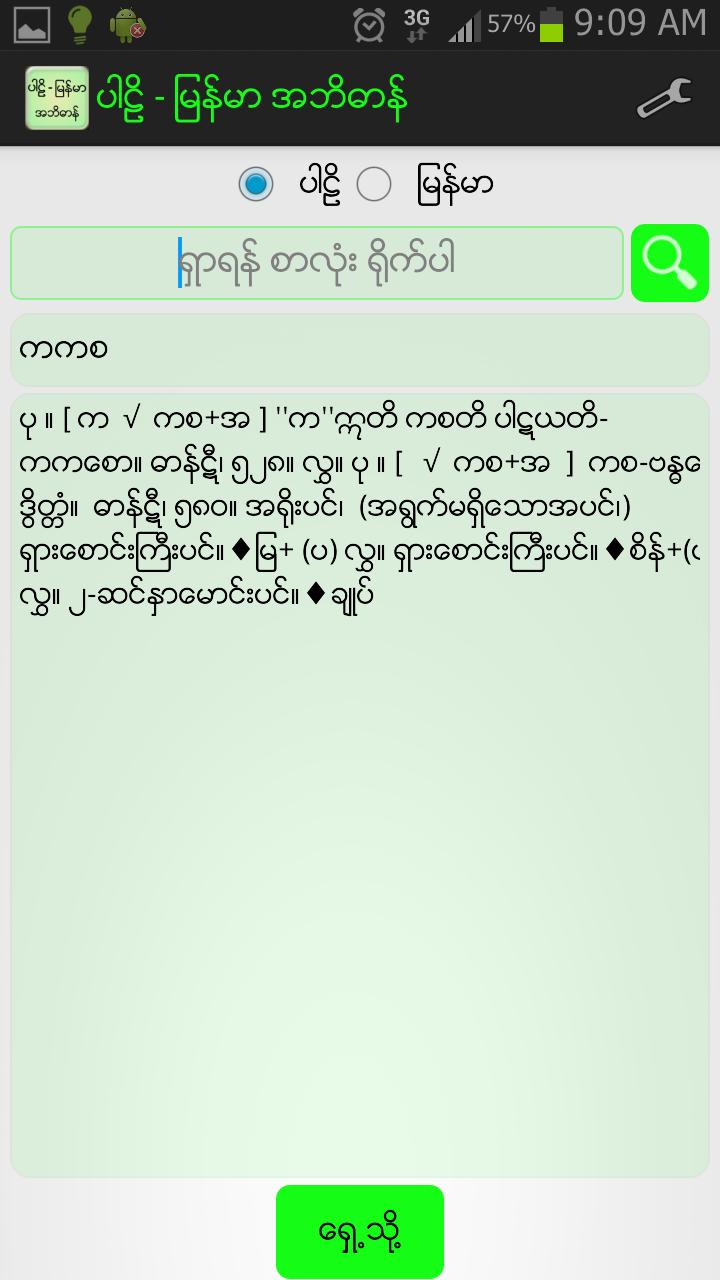Select the ကကစ entry header
720x1280 pixels.
pos(360,348)
